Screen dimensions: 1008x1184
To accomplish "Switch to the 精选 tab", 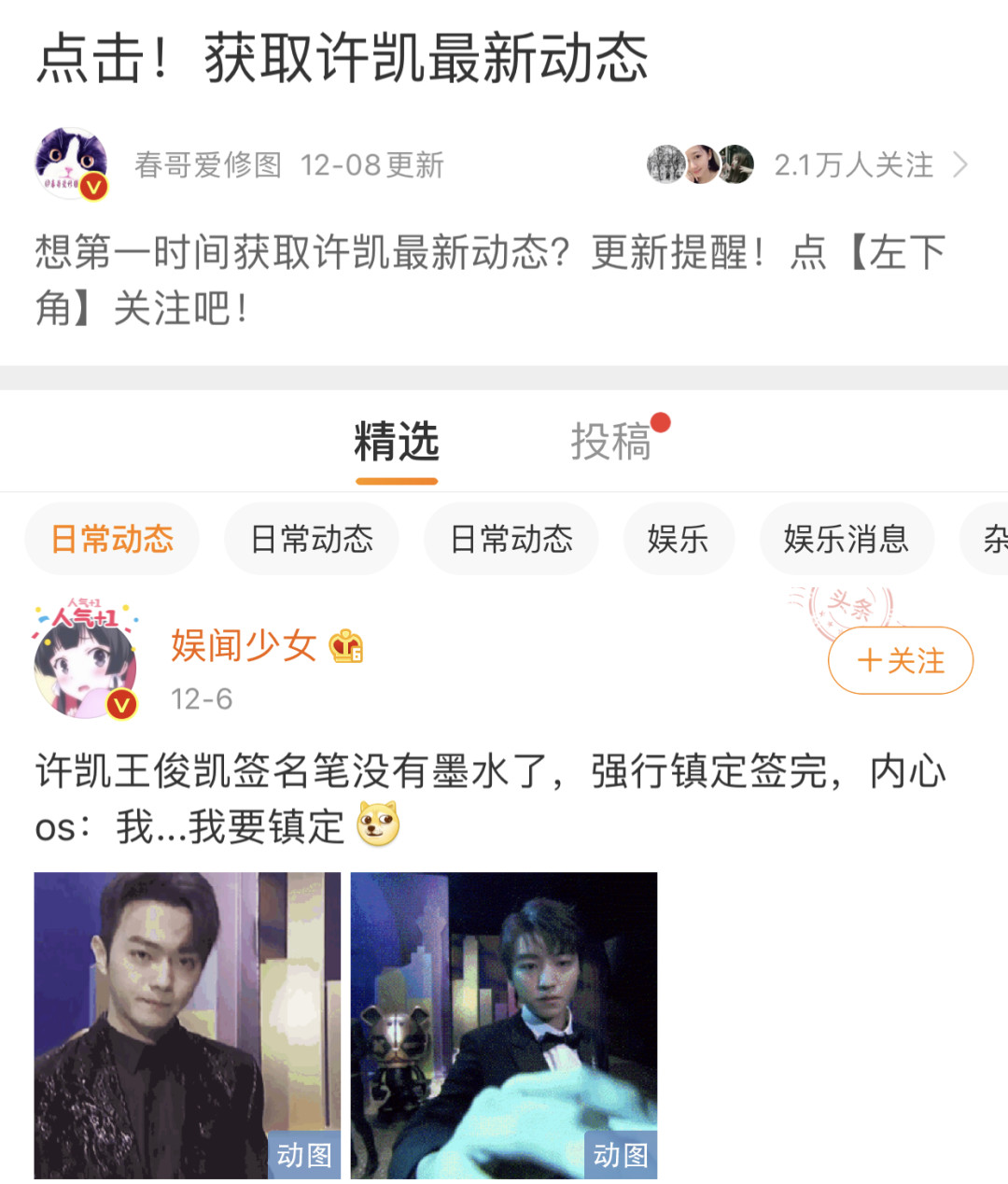I will coord(396,443).
